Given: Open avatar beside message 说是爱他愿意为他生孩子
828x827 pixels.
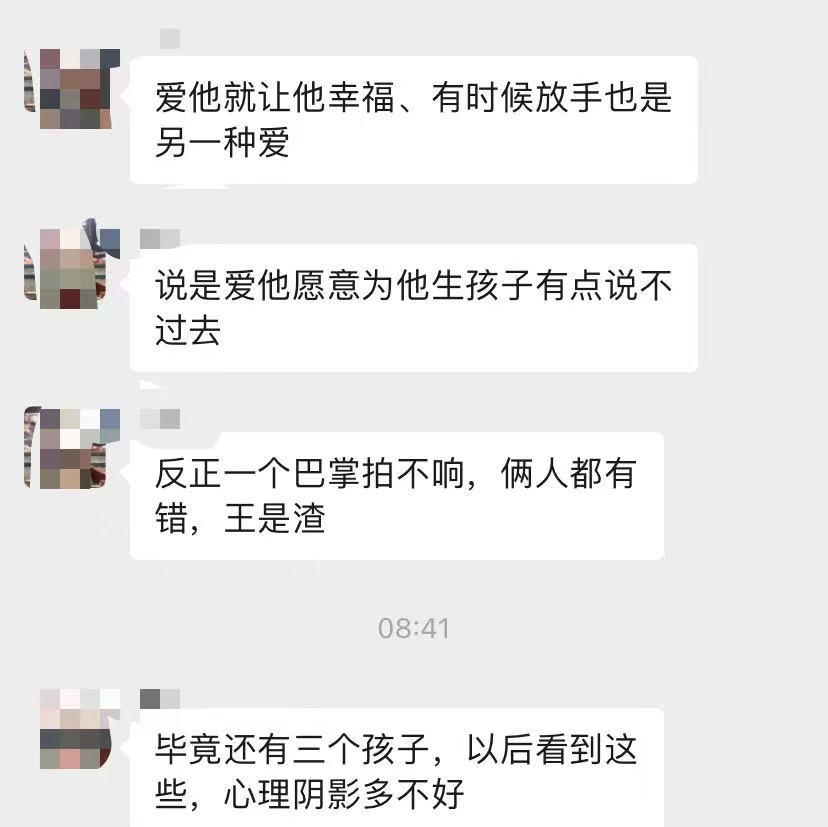Looking at the screenshot, I should (x=71, y=268).
